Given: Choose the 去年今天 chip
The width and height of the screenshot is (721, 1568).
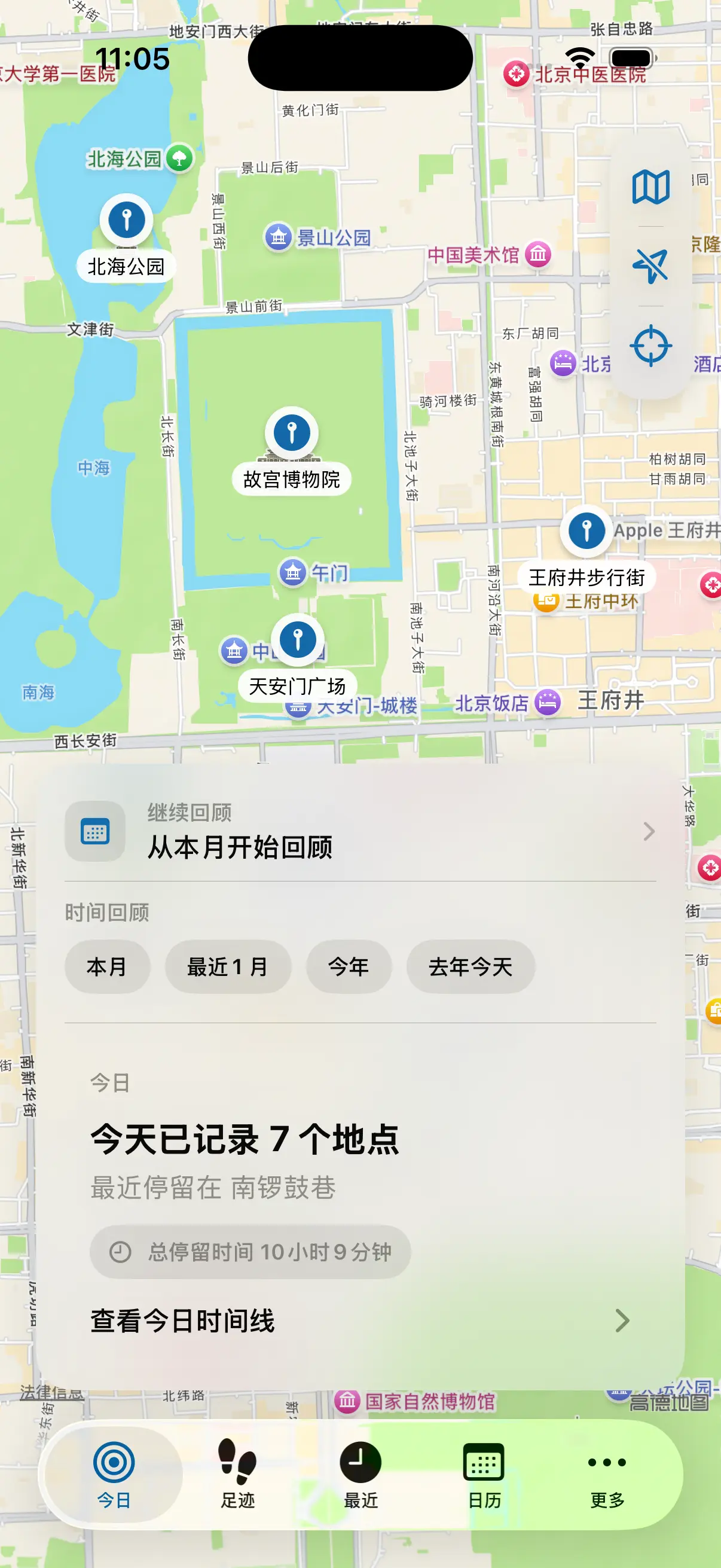Looking at the screenshot, I should (471, 966).
